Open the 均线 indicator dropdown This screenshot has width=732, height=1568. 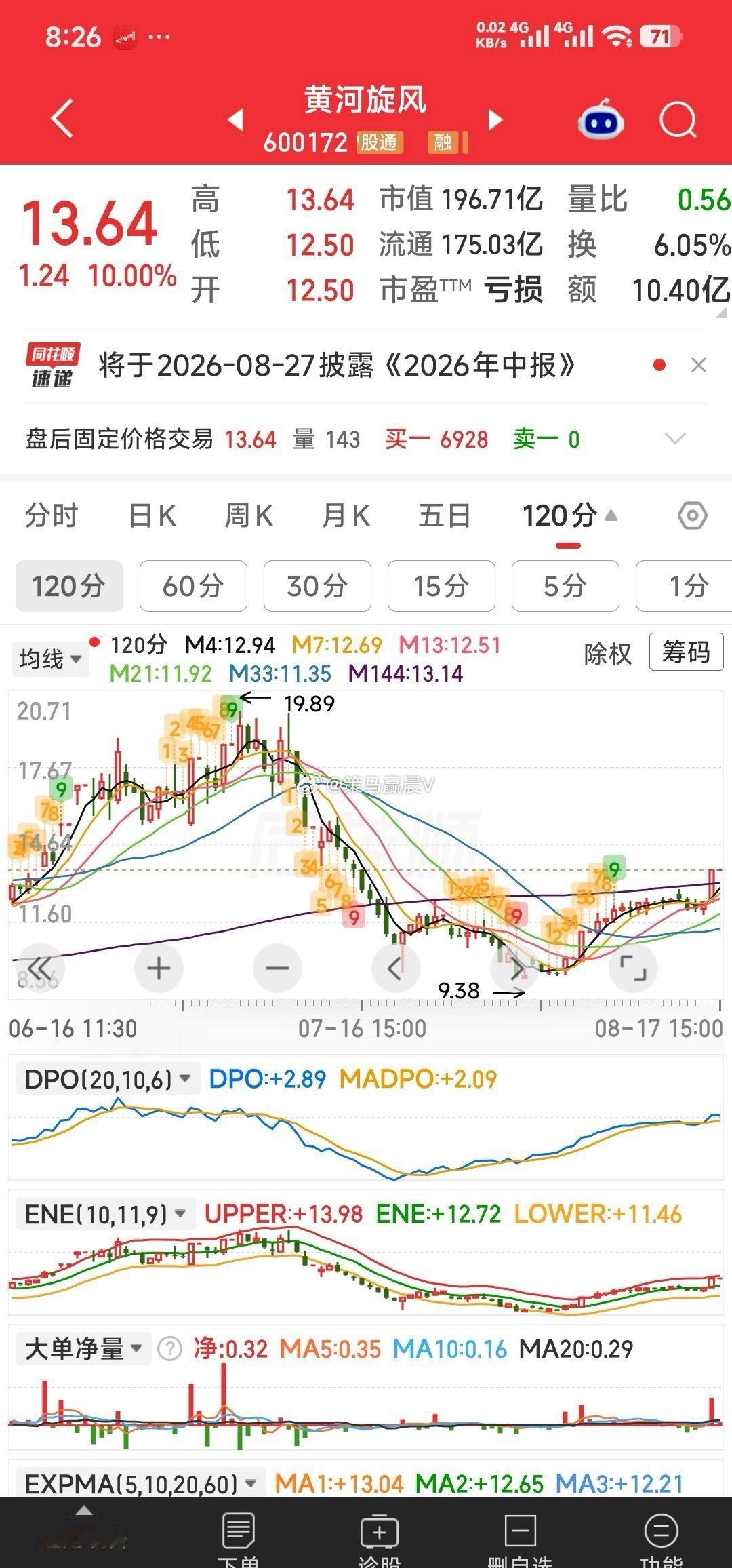[50, 659]
